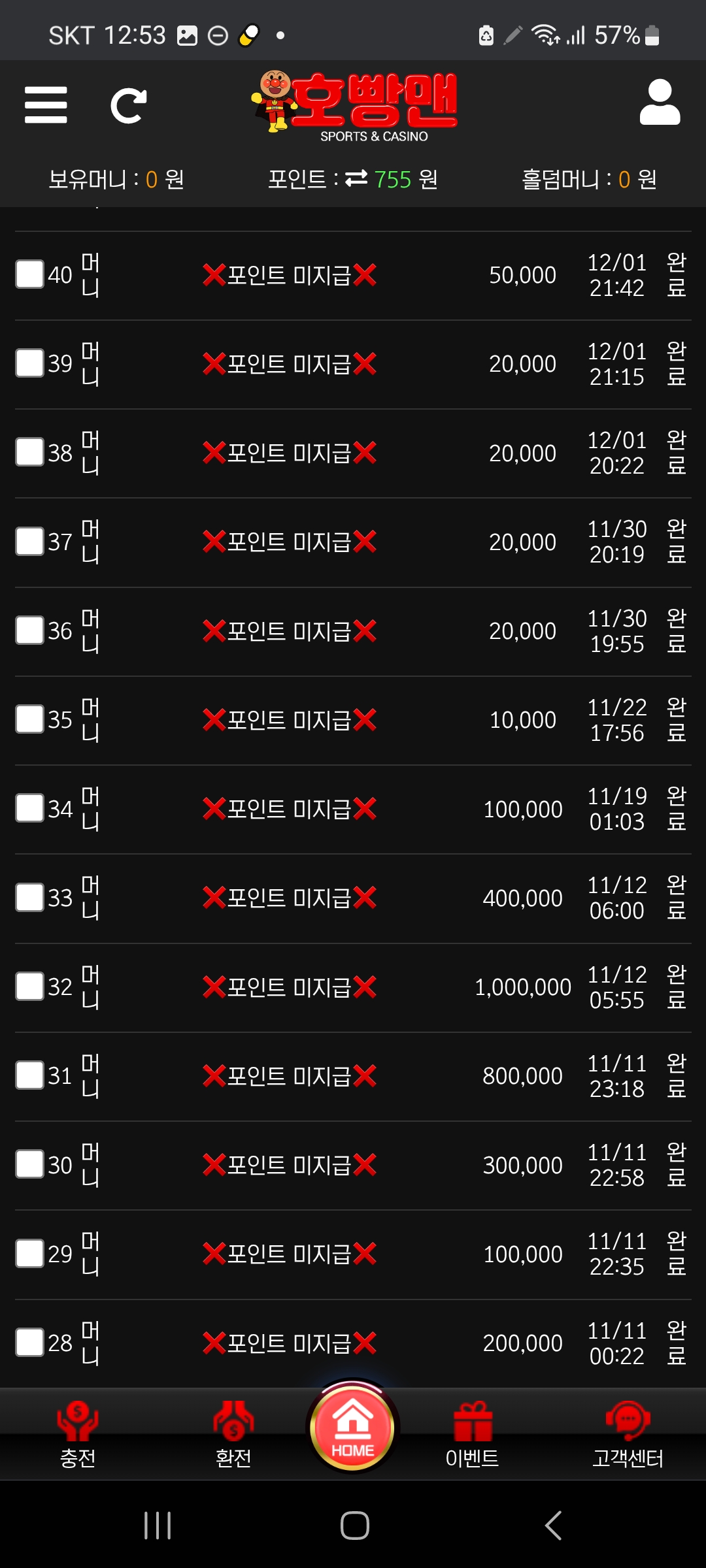
Task: Open recent apps from the navigation bar
Action: pyautogui.click(x=158, y=1526)
